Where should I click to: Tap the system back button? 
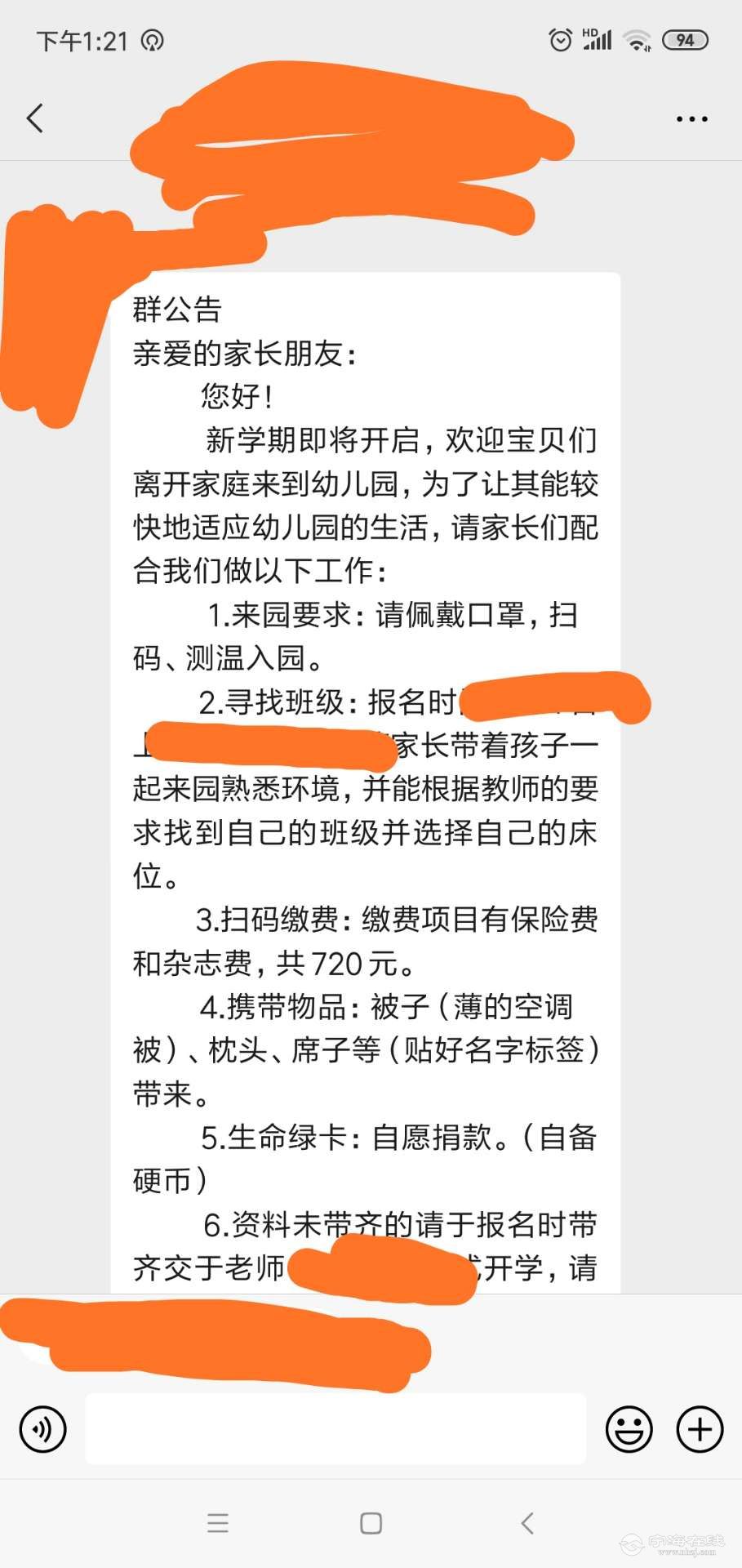(x=527, y=1523)
